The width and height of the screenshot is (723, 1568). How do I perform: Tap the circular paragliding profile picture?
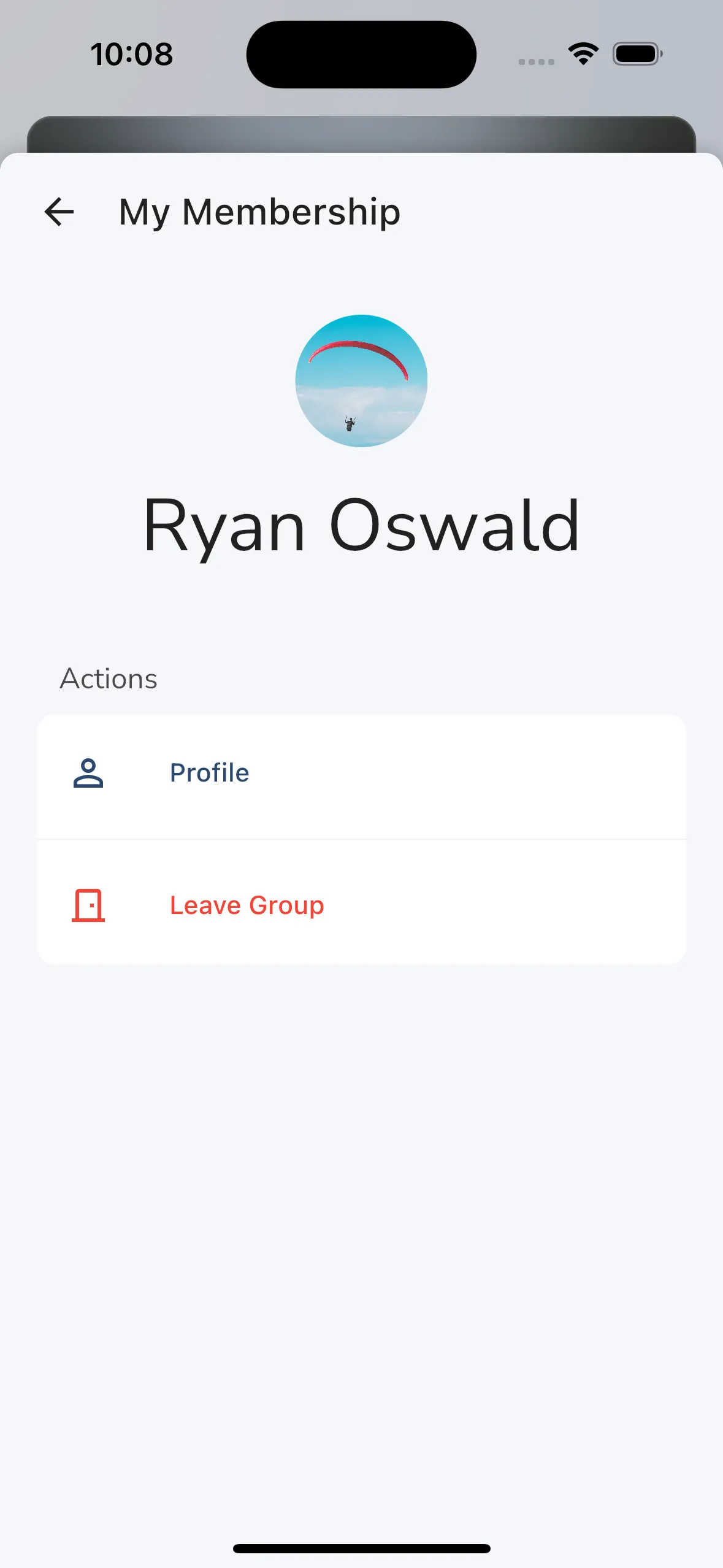click(x=361, y=380)
